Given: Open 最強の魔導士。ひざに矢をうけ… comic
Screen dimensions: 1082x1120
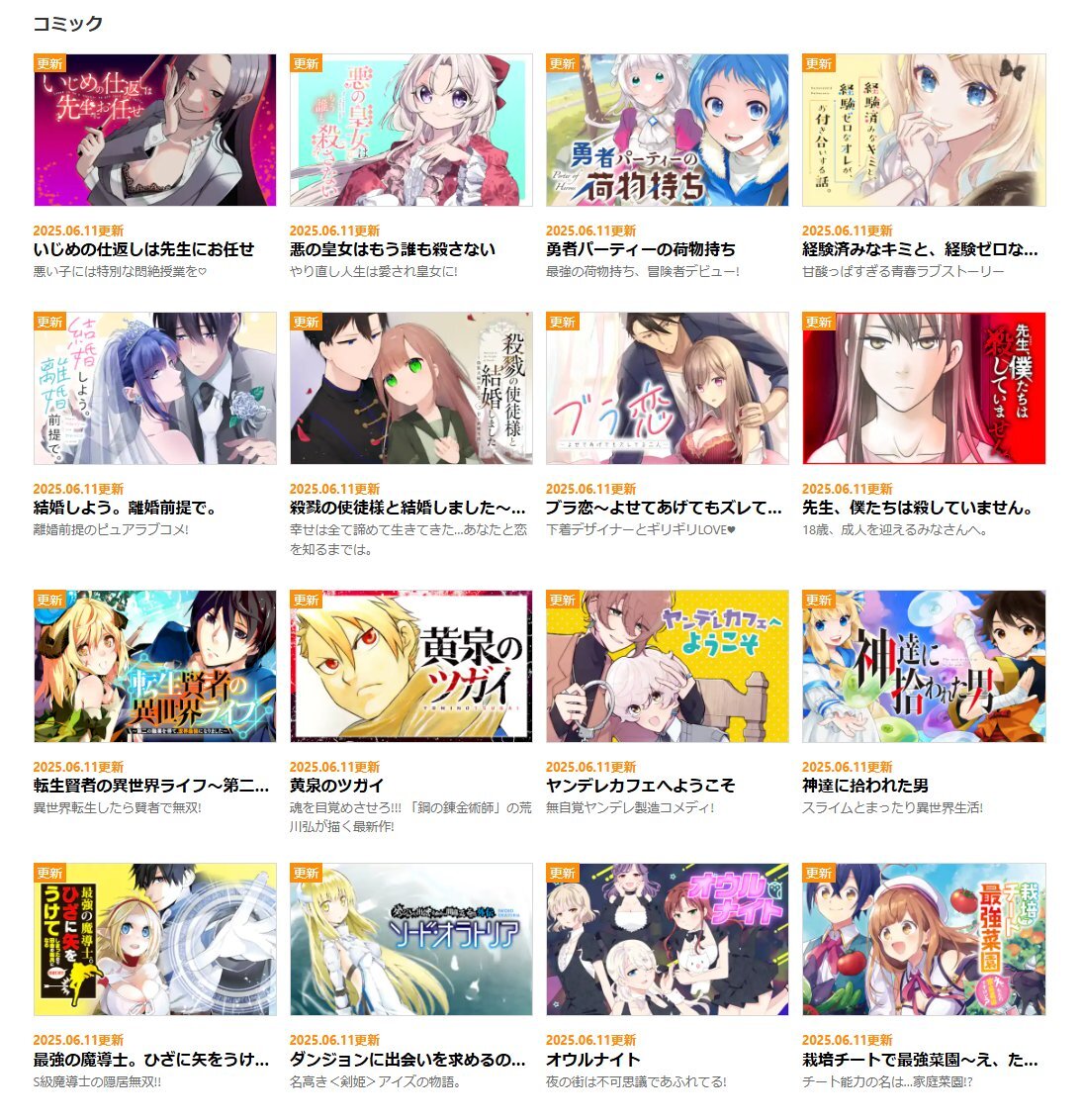Looking at the screenshot, I should [x=155, y=940].
